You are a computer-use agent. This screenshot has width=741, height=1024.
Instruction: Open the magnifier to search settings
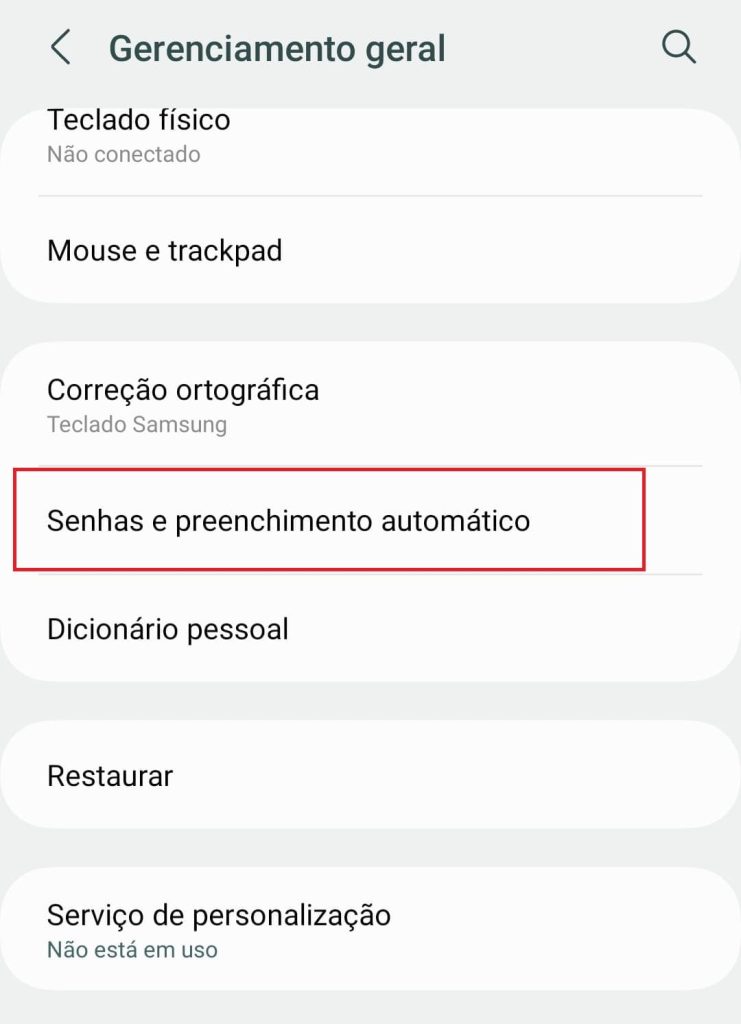(678, 45)
